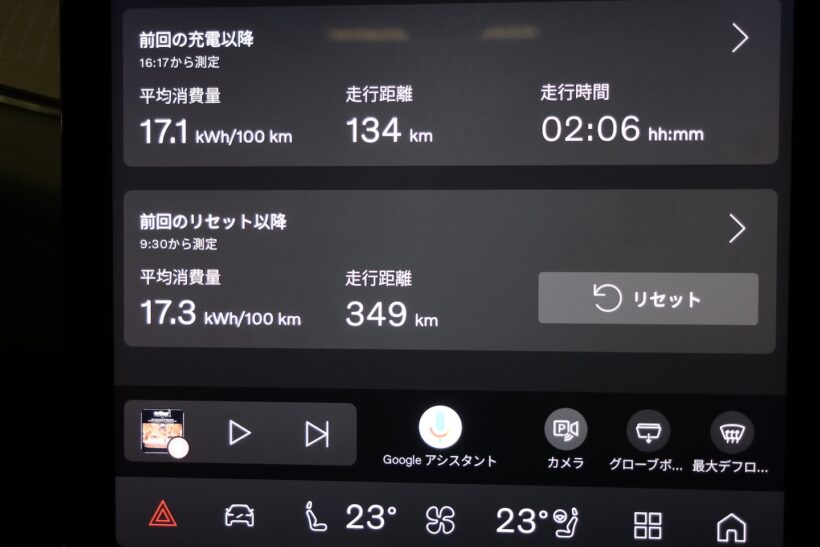Expand the 前回のリセット以降 trip details chevron
820x547 pixels.
(x=737, y=229)
